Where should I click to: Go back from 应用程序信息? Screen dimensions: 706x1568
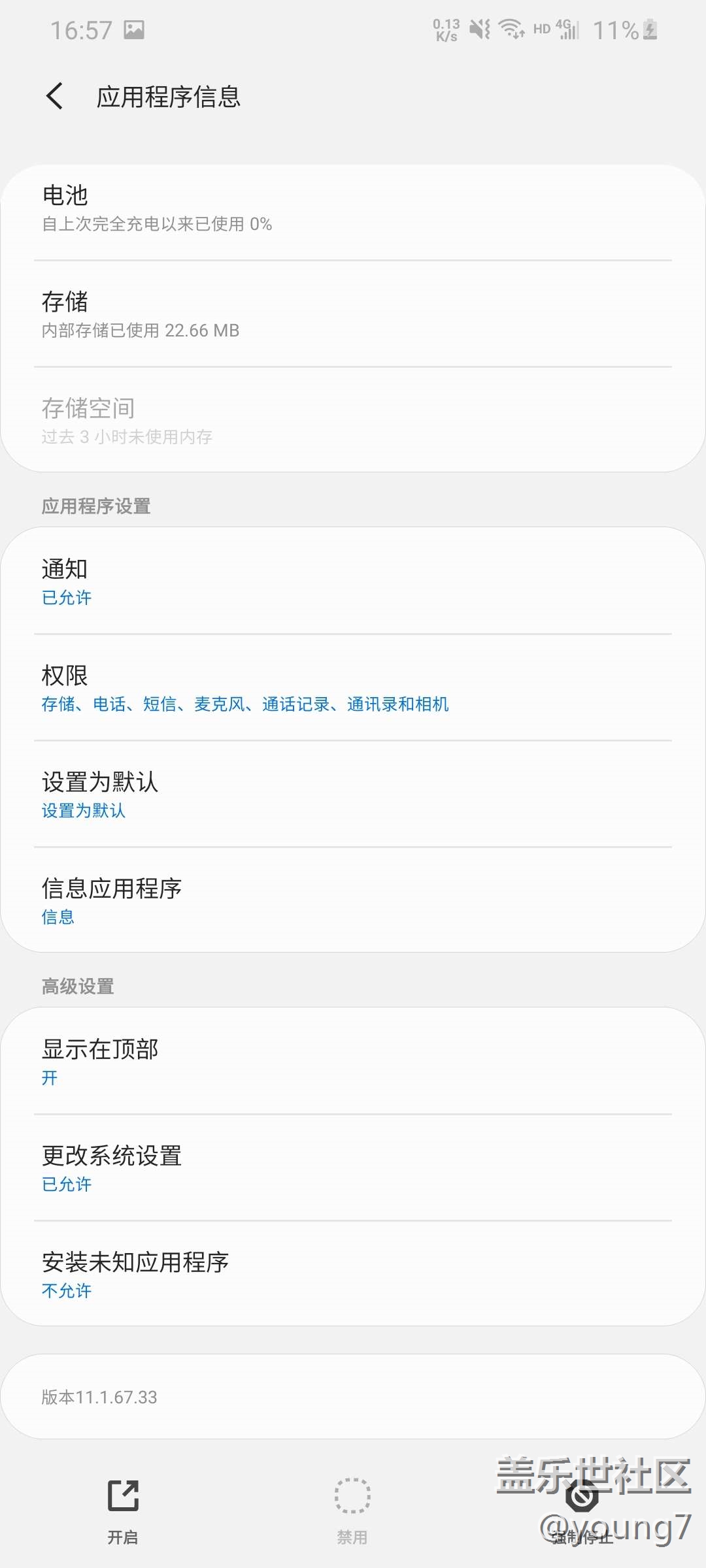click(x=55, y=97)
